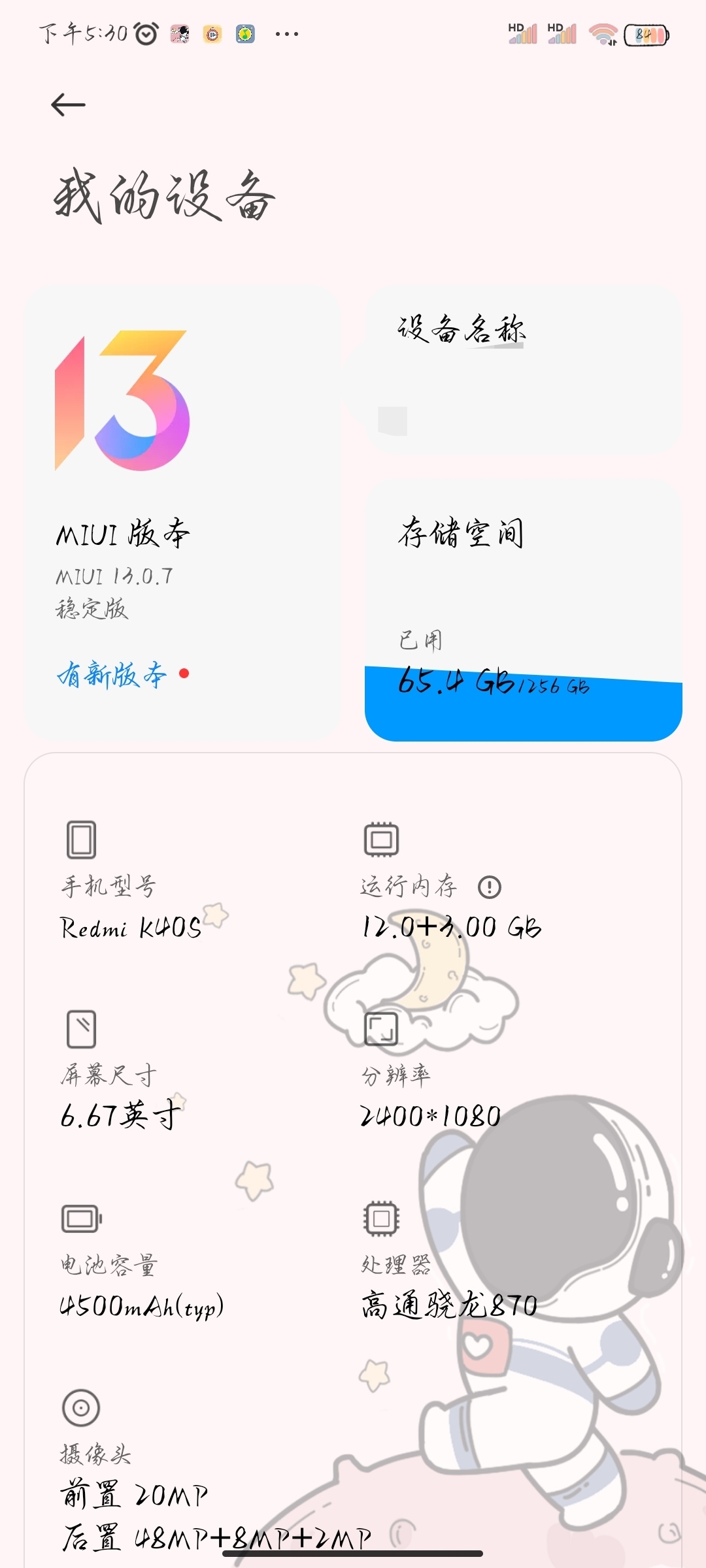Open the 设备名称 card

click(523, 369)
